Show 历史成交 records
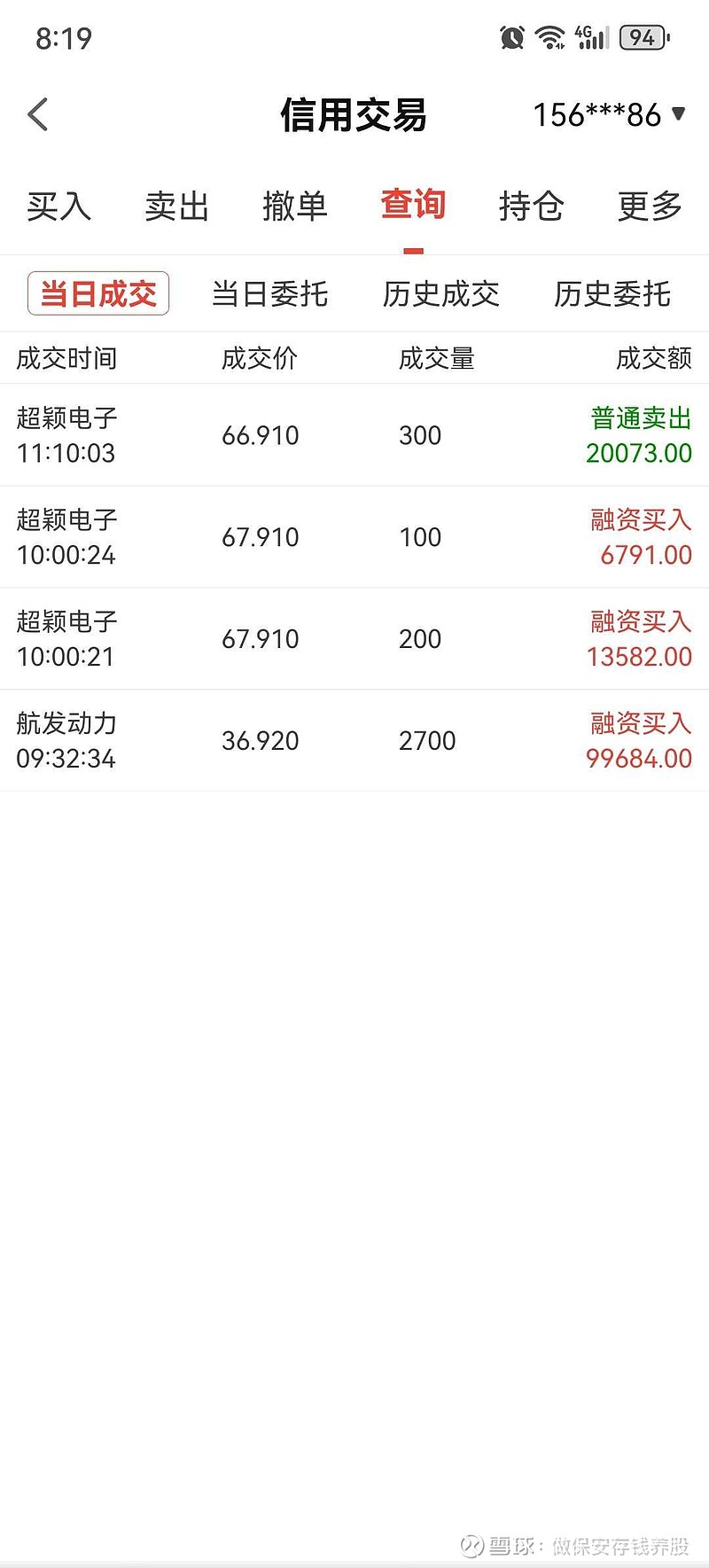Image resolution: width=709 pixels, height=1568 pixels. [440, 293]
